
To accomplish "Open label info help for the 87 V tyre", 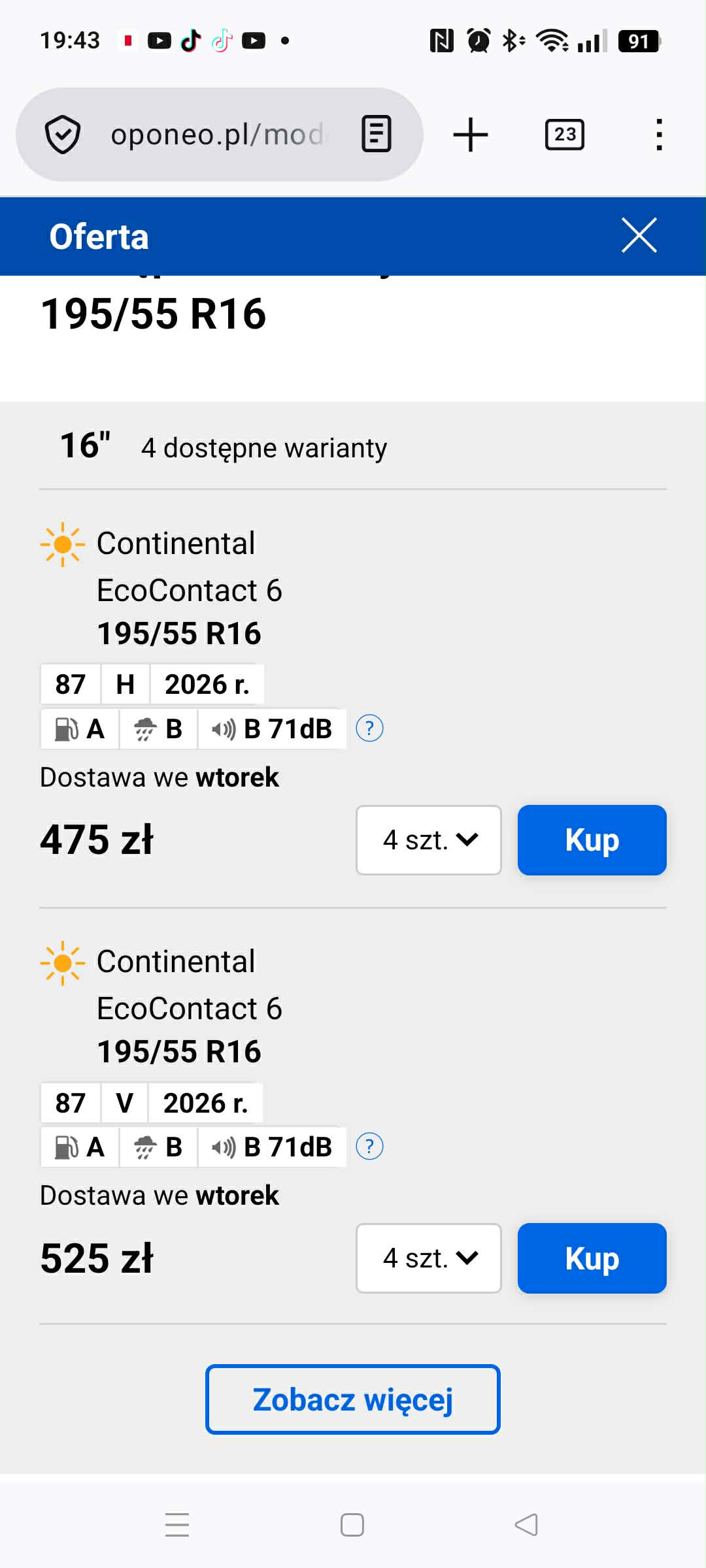I will [x=369, y=1146].
